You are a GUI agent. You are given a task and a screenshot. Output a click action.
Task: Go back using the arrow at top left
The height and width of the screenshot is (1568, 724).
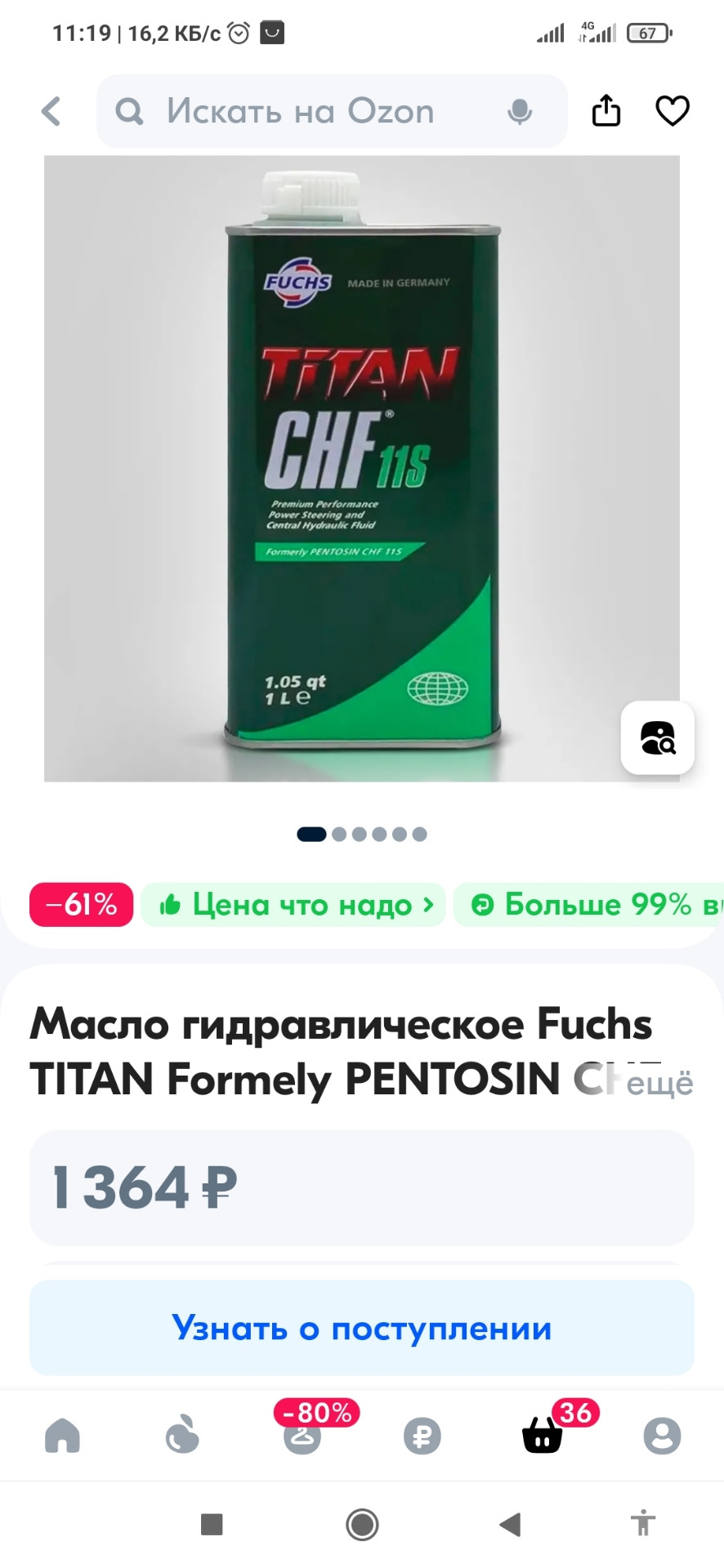49,111
